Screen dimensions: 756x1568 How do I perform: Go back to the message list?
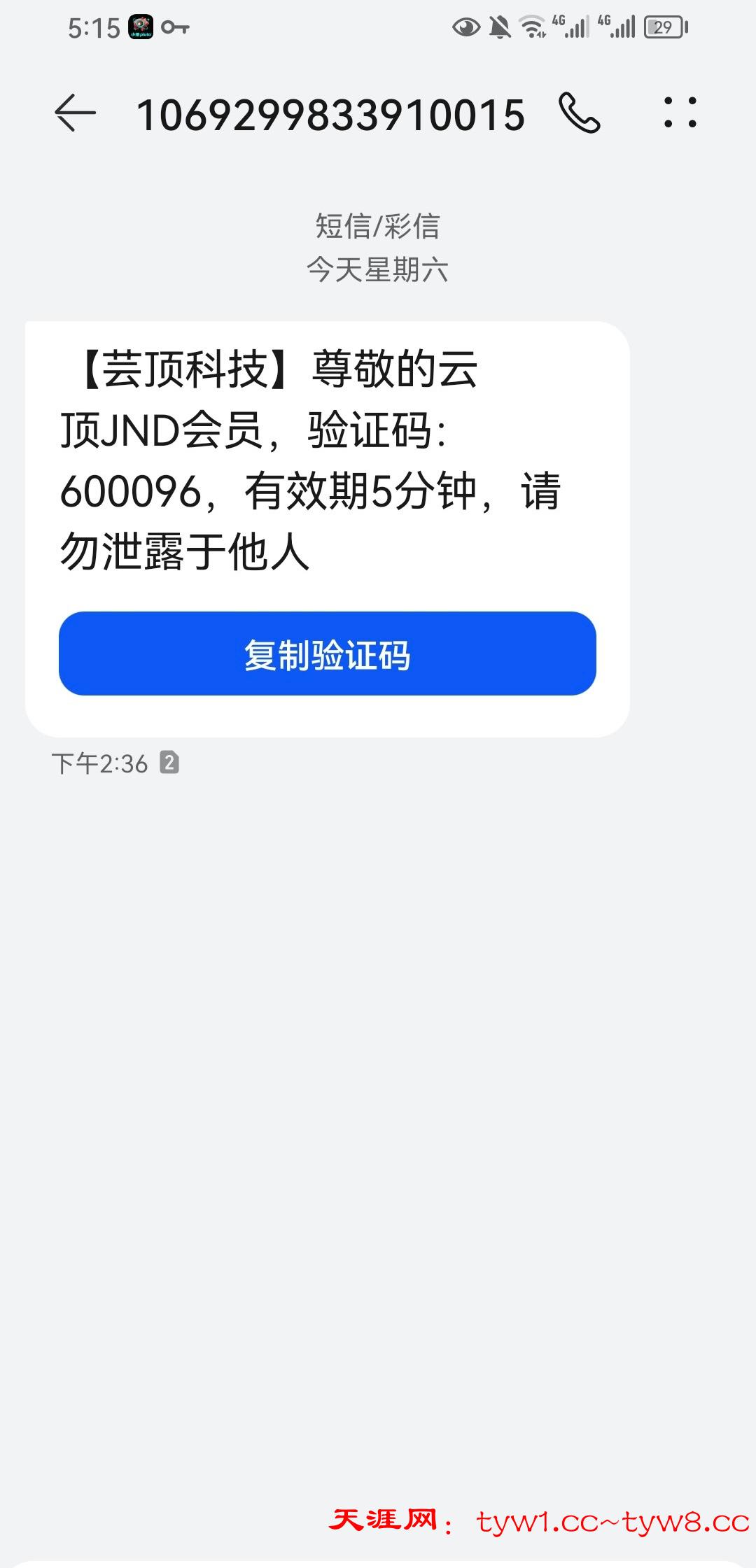point(75,113)
